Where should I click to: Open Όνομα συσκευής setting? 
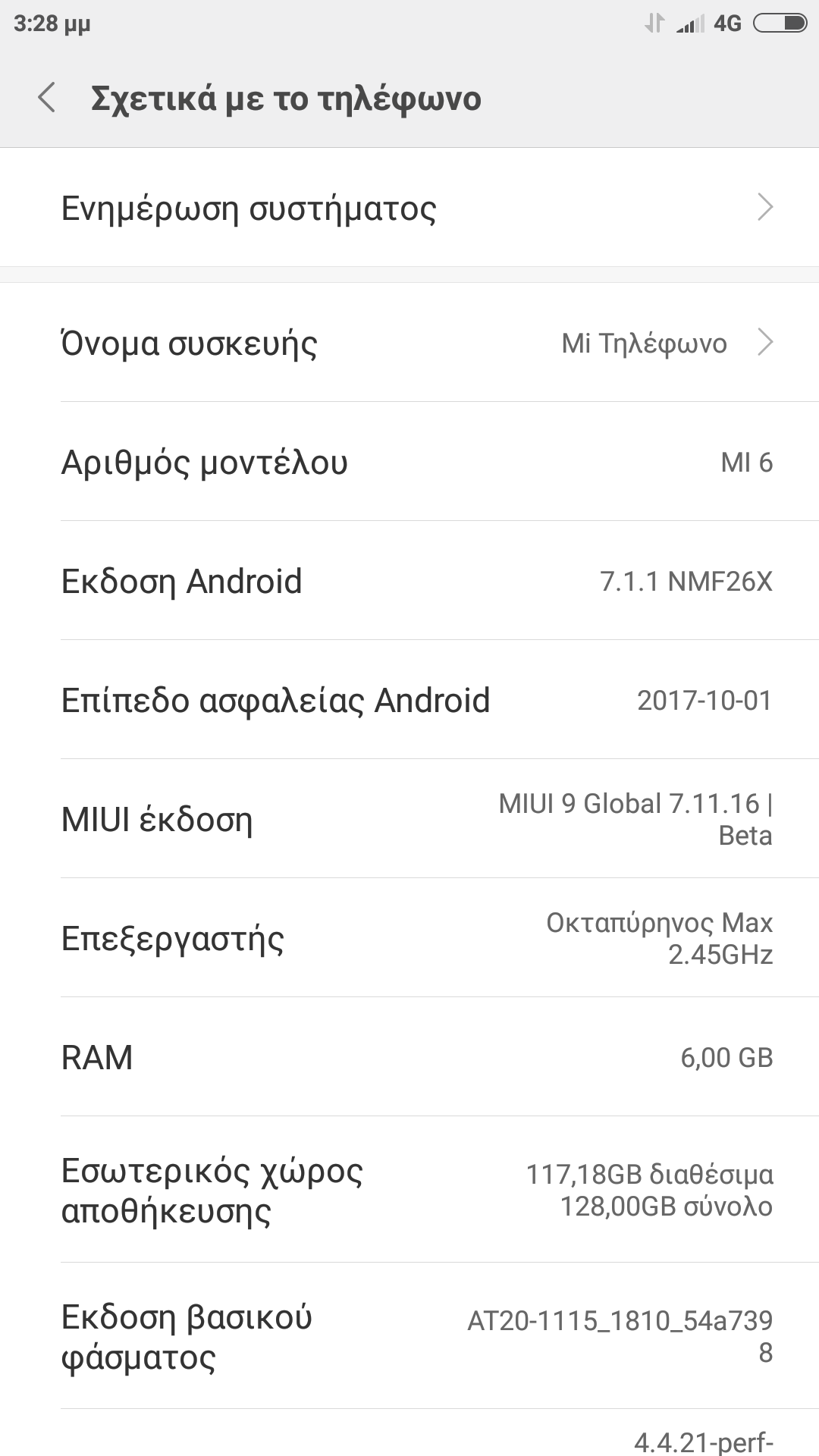click(x=409, y=343)
